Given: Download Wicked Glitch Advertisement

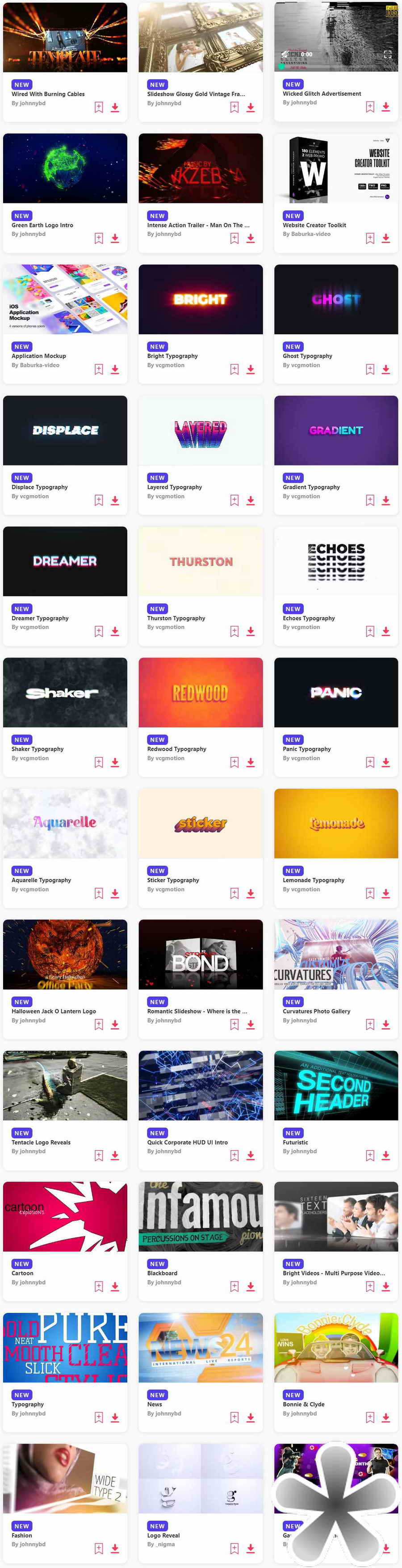Looking at the screenshot, I should 385,107.
